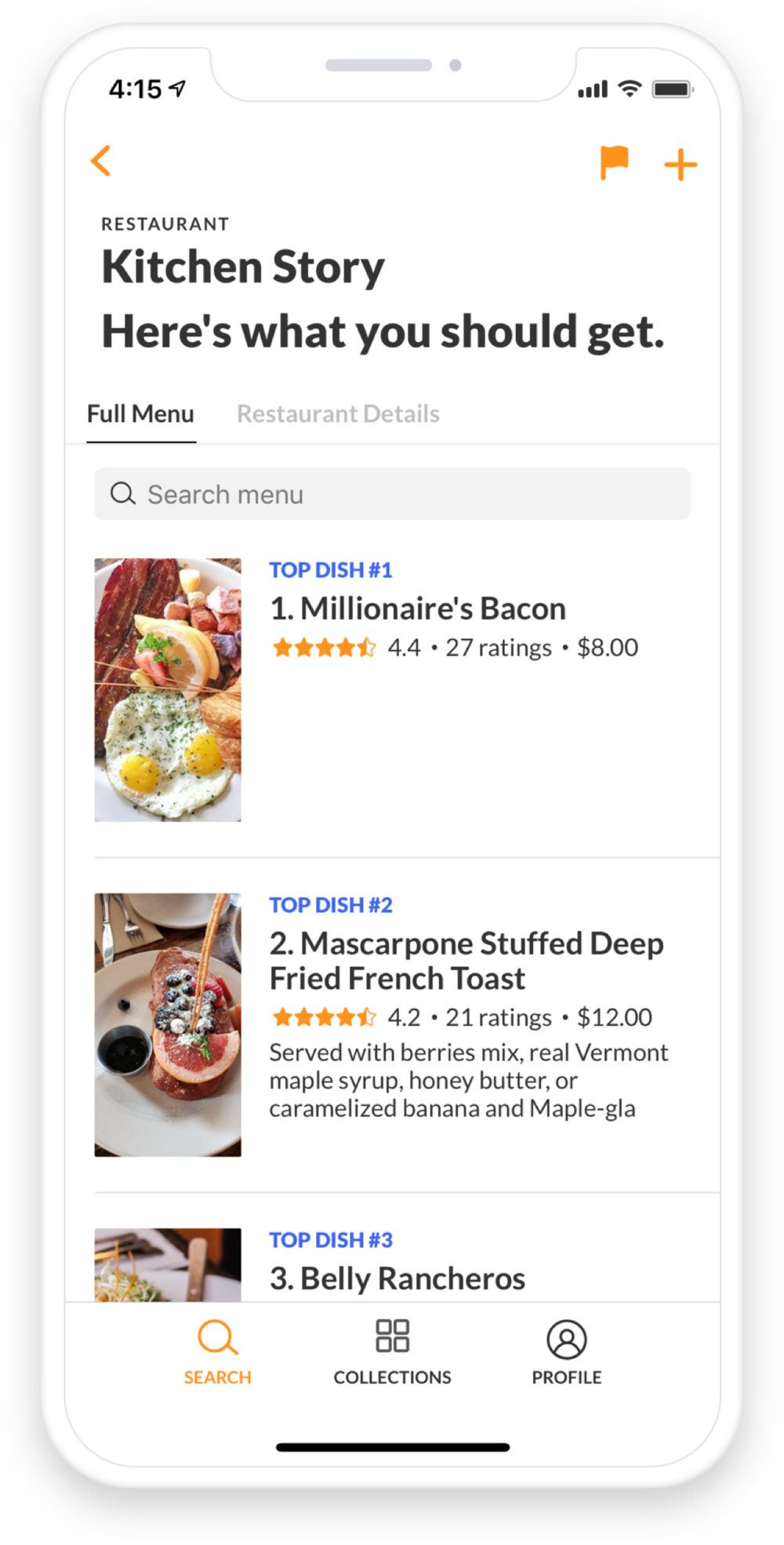This screenshot has width=784, height=1545.
Task: Tap the 27 ratings count for Millionaire's Bacon
Action: (498, 648)
